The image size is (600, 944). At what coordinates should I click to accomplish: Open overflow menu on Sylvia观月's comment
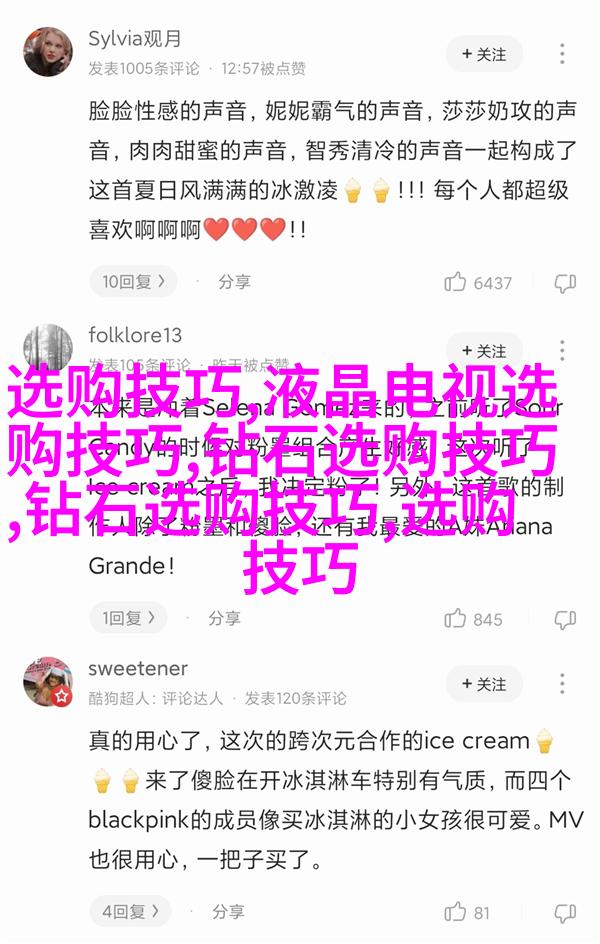pyautogui.click(x=563, y=52)
